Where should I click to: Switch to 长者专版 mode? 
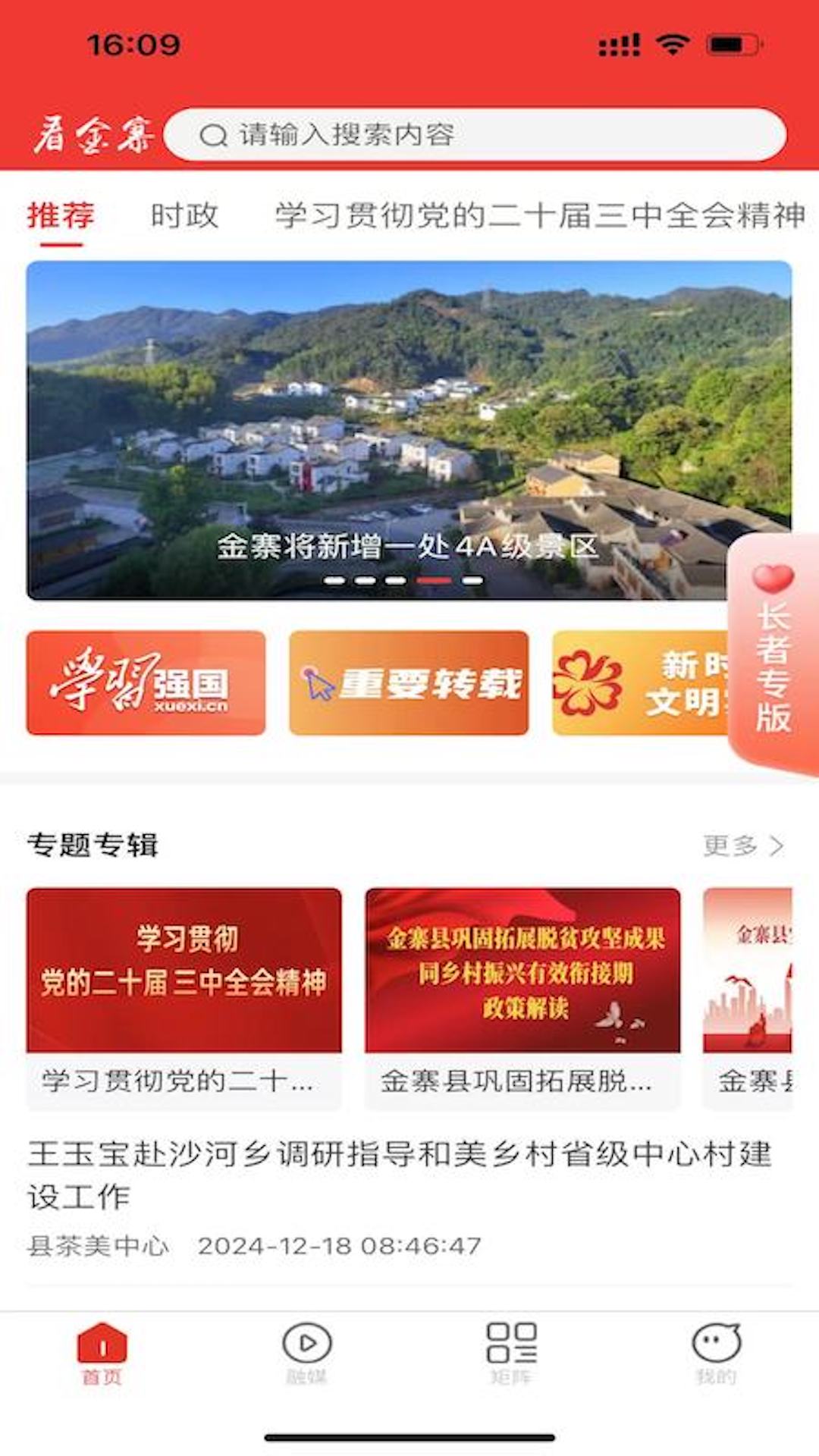[773, 652]
